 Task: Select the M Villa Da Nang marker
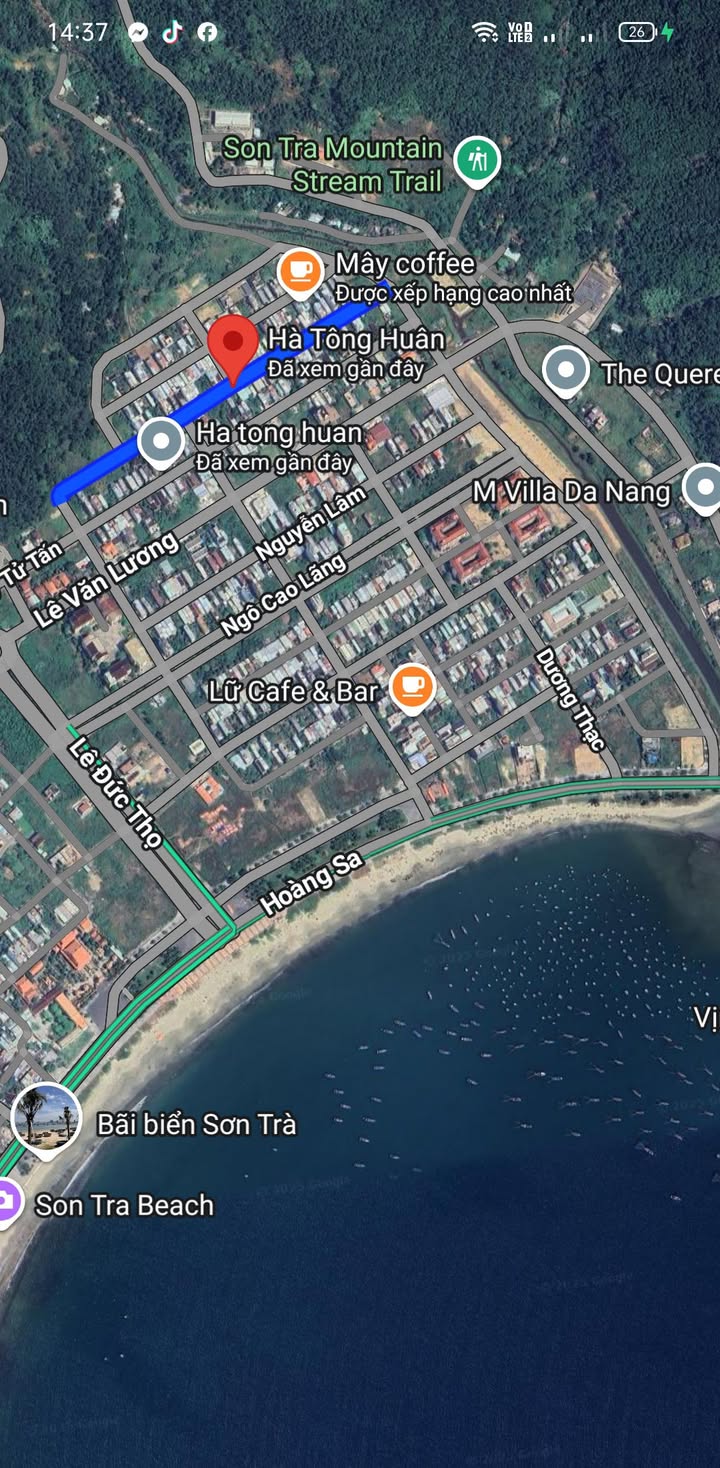[x=704, y=488]
